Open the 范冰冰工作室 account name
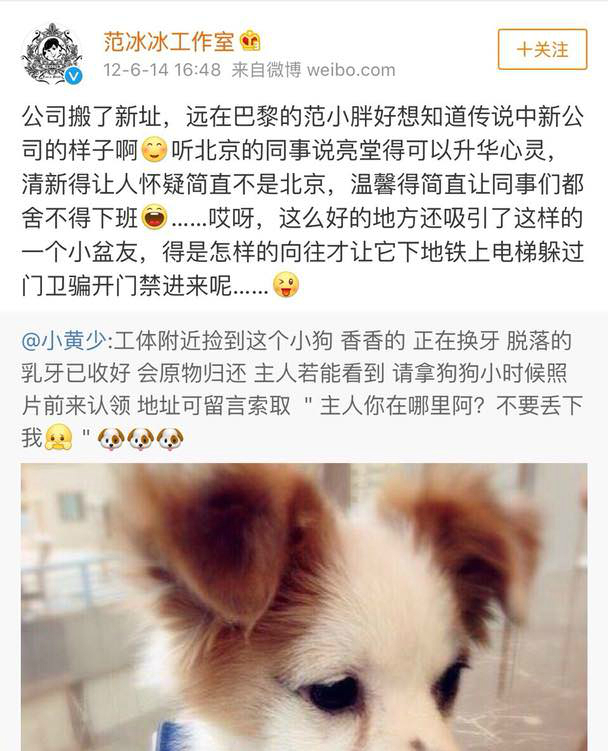Image resolution: width=608 pixels, height=751 pixels. pos(167,41)
